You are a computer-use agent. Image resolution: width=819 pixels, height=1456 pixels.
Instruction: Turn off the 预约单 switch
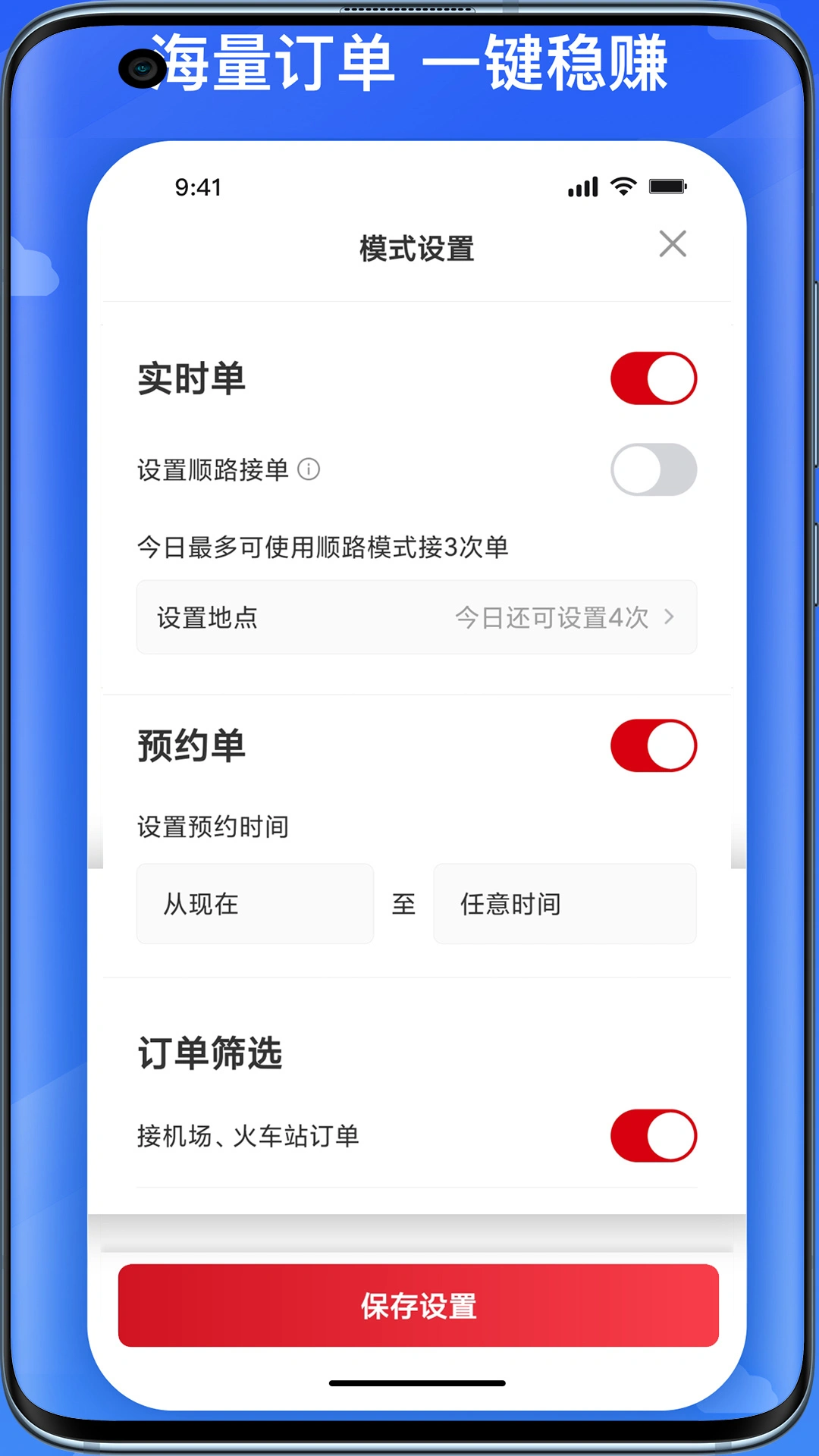pos(654,745)
